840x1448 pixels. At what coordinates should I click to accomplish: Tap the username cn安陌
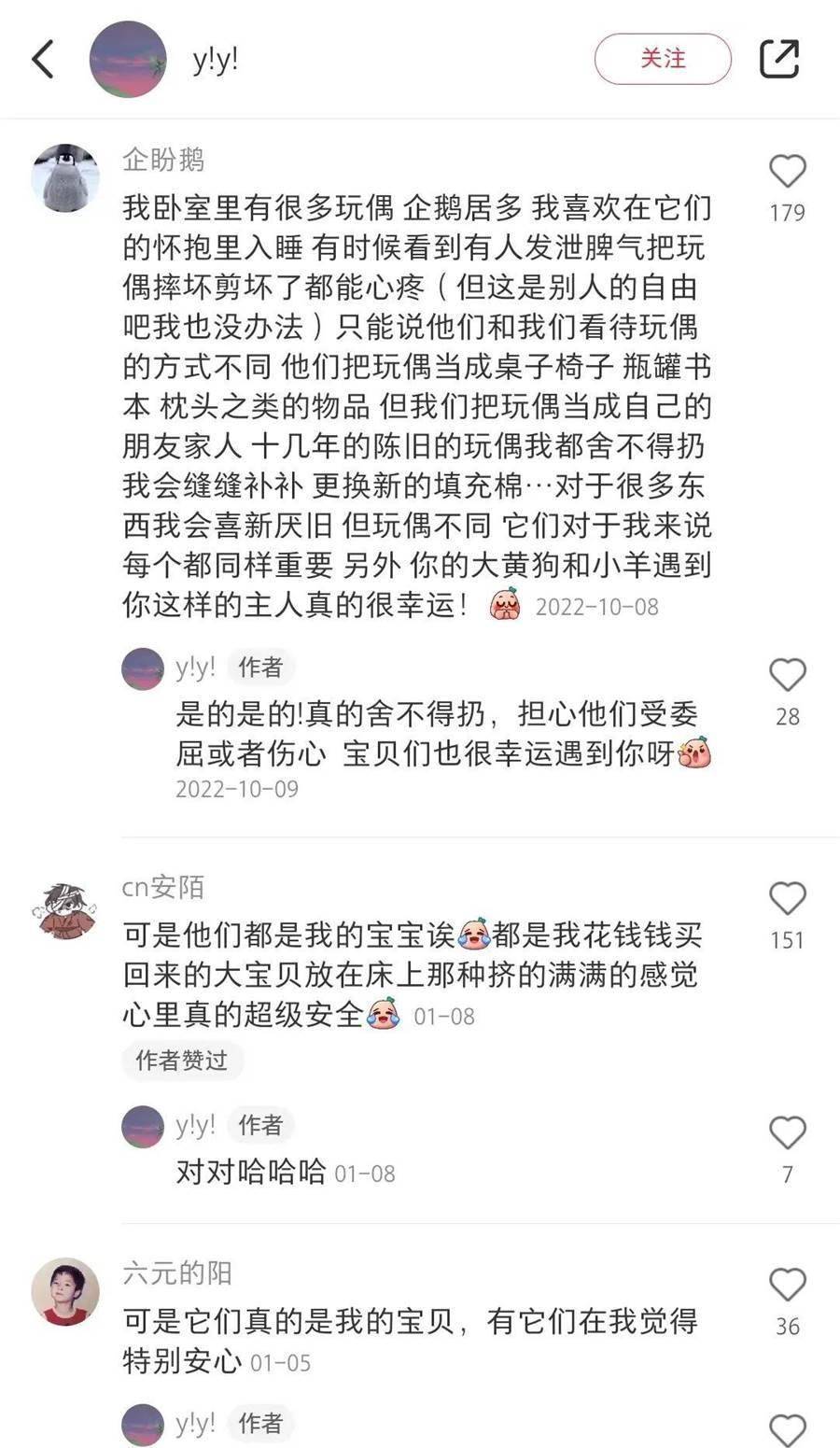(162, 887)
